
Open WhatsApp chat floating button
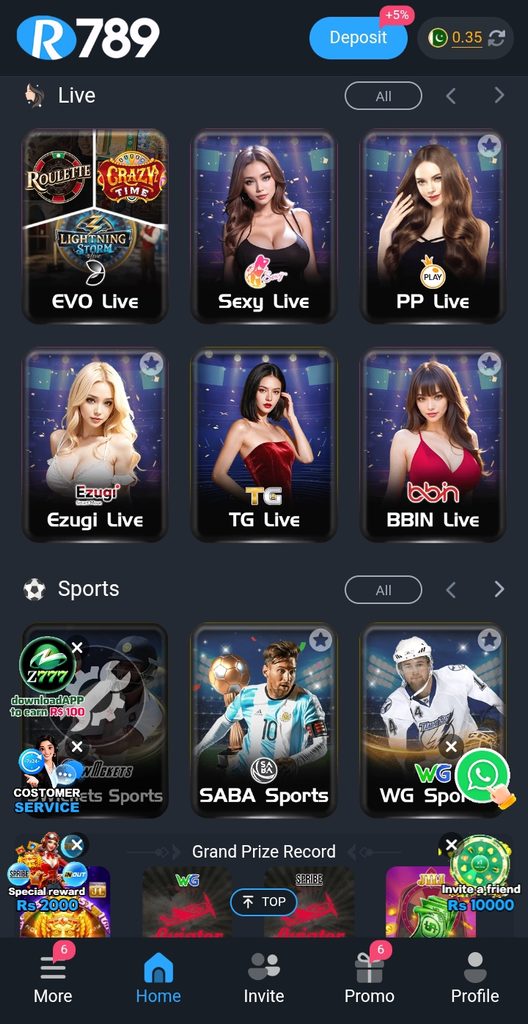484,777
